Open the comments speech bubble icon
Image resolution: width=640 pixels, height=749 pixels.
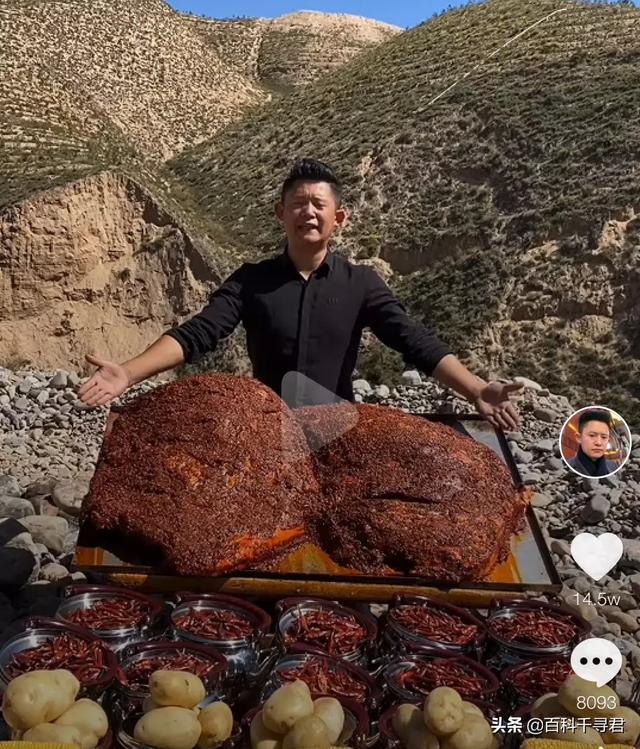point(596,661)
